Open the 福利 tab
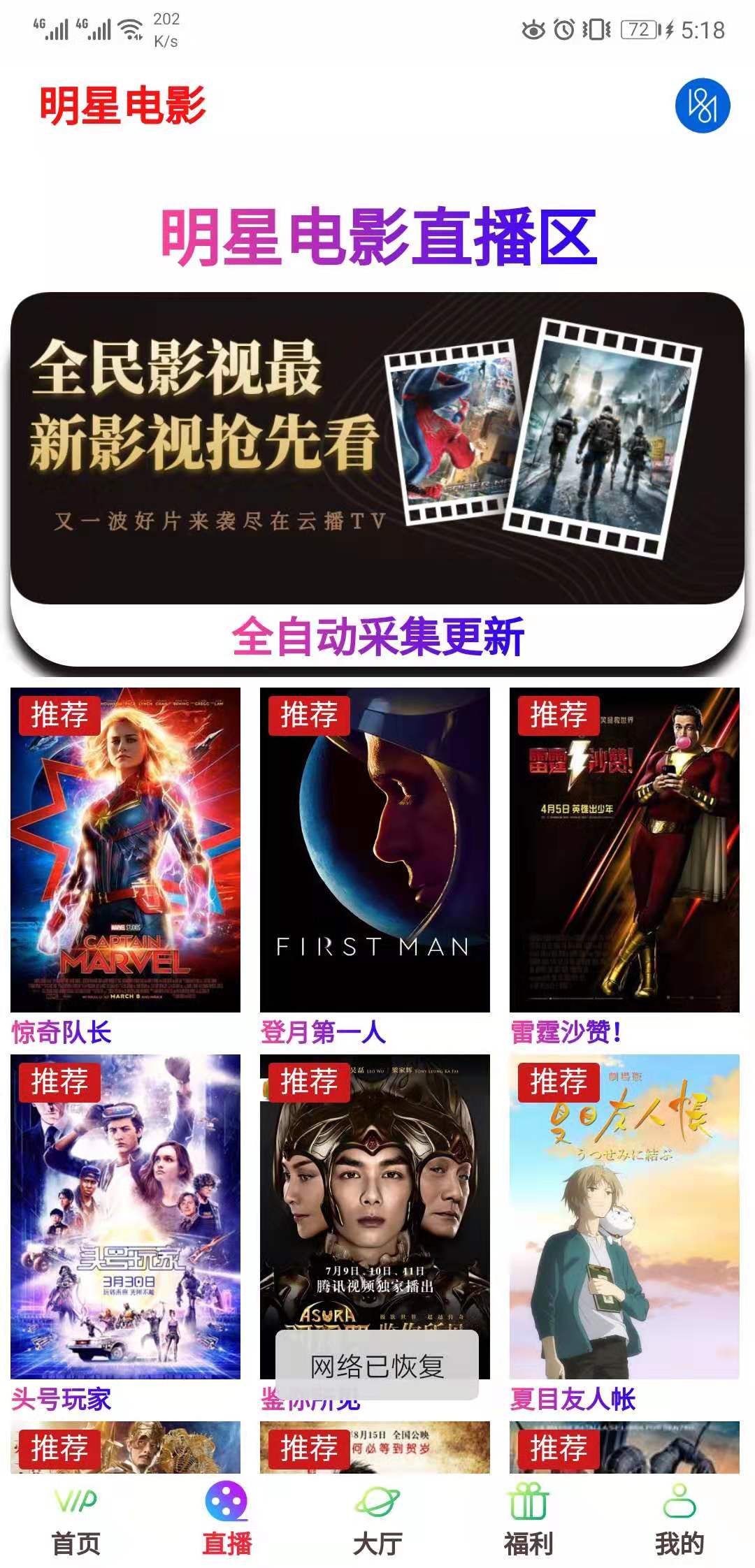 pyautogui.click(x=528, y=1519)
